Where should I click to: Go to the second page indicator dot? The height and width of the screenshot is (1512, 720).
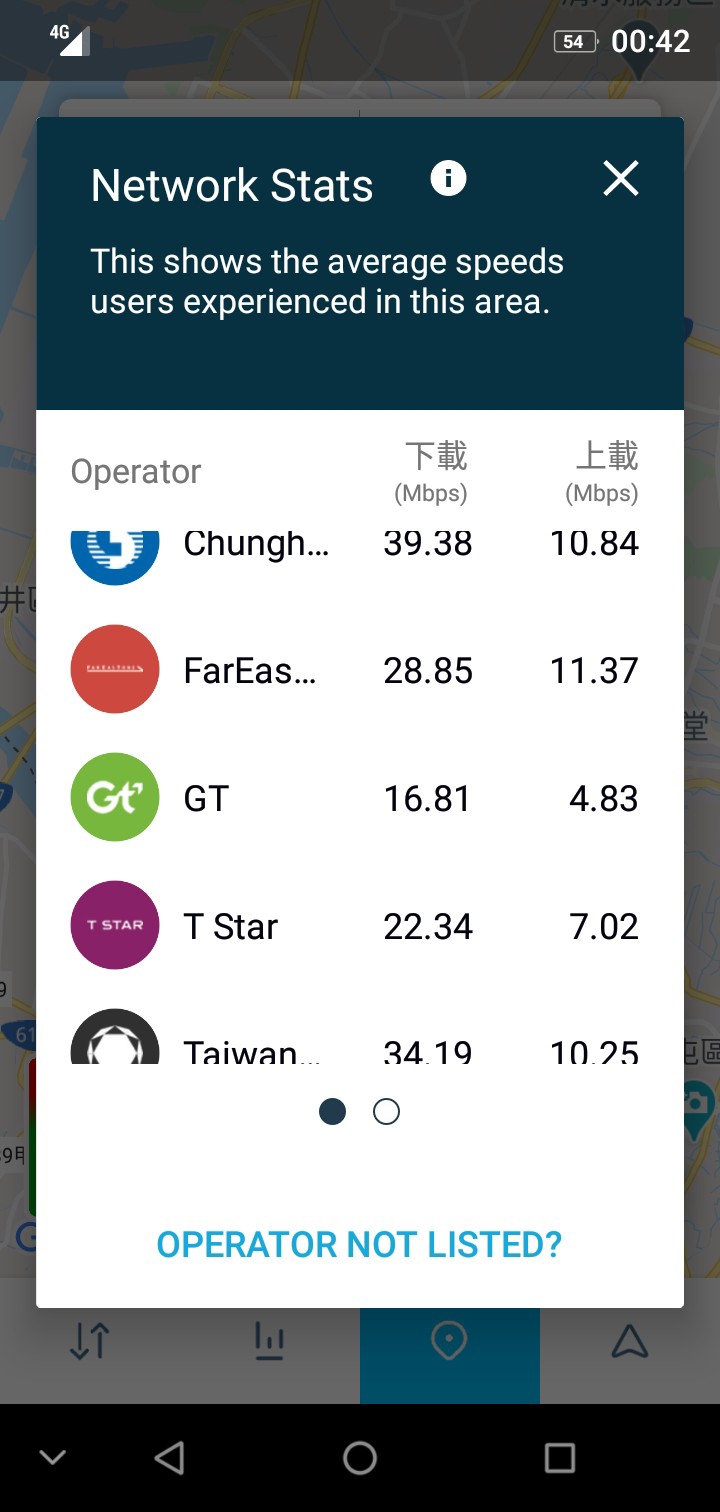pyautogui.click(x=386, y=1111)
